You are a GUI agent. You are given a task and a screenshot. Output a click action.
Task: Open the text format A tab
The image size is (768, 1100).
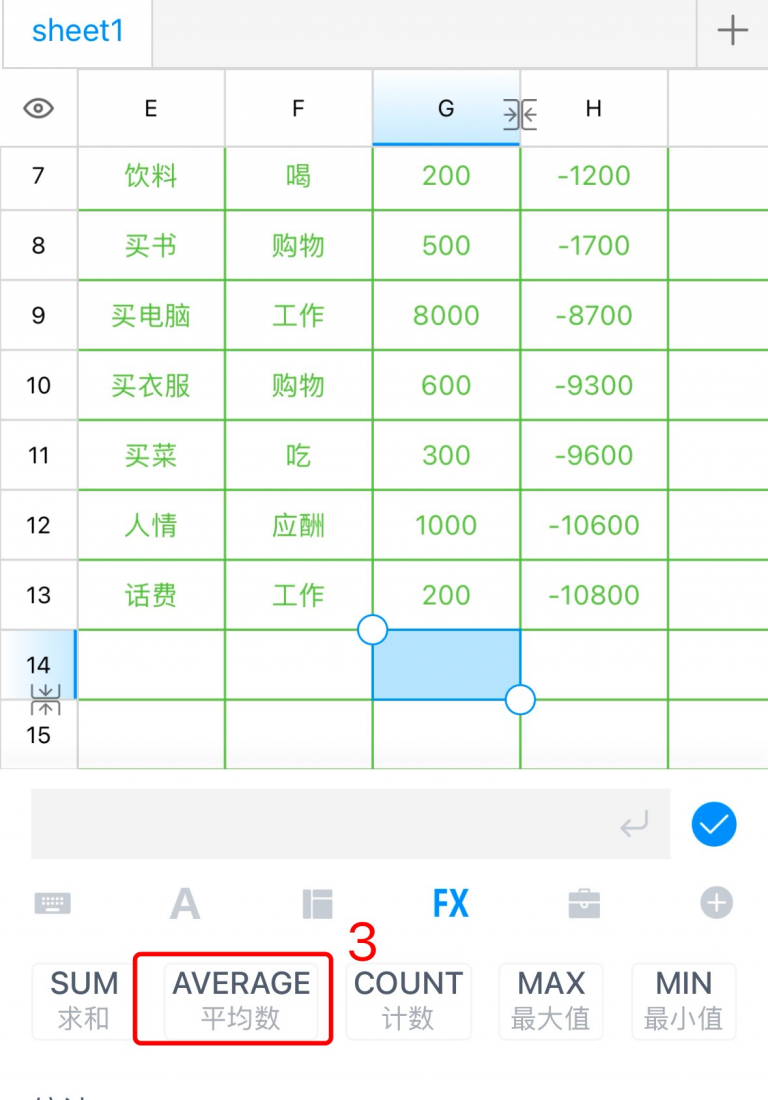click(184, 904)
